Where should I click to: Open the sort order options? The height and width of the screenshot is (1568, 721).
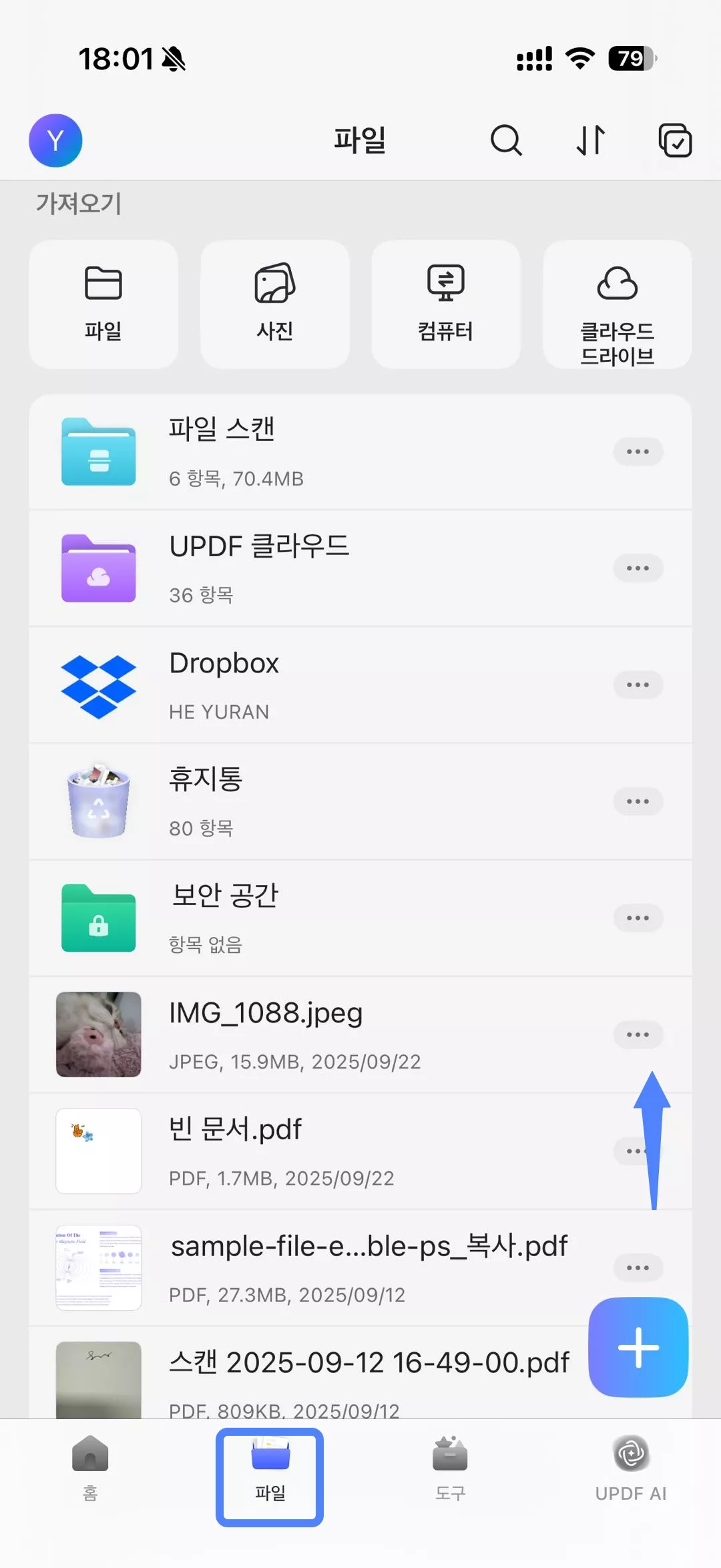tap(591, 140)
